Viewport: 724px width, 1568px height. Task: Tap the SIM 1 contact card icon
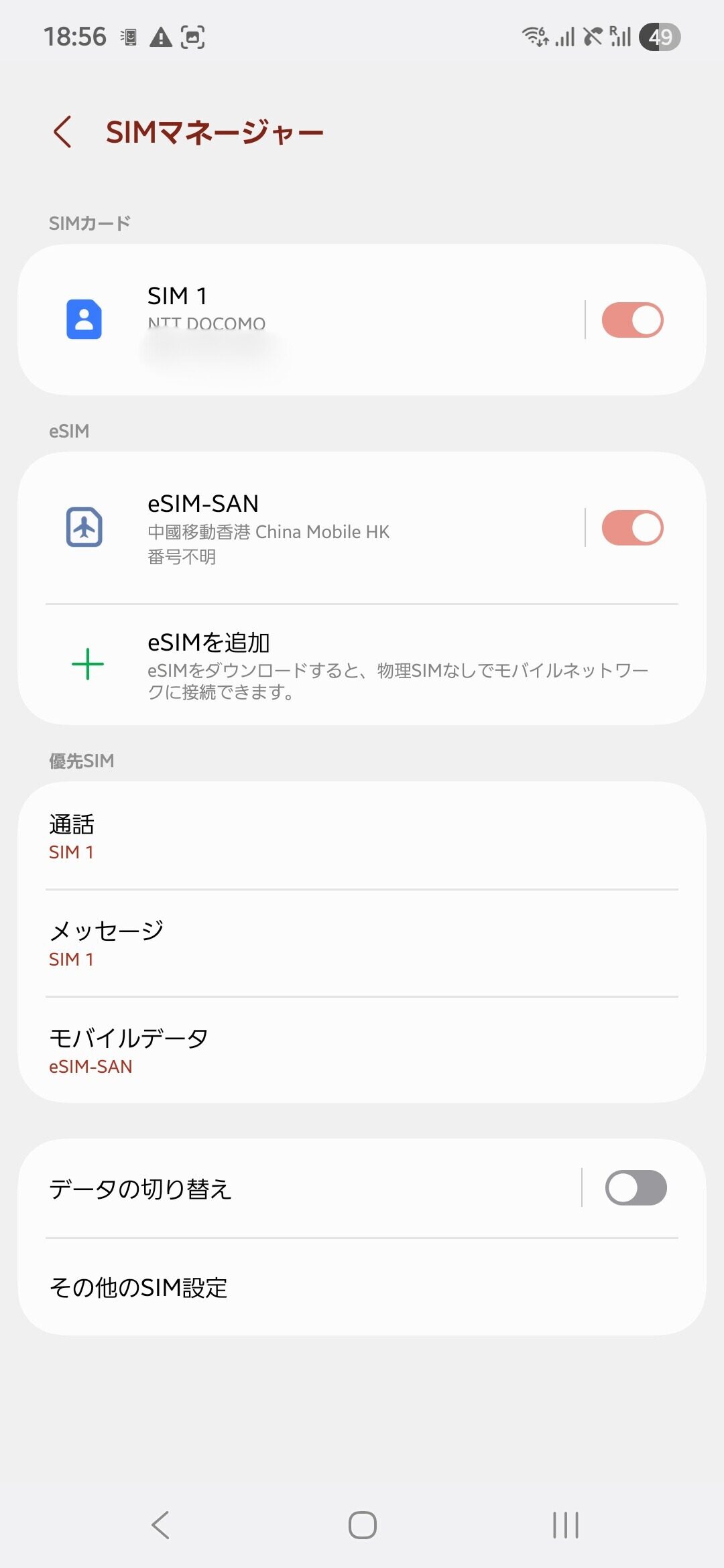point(84,320)
